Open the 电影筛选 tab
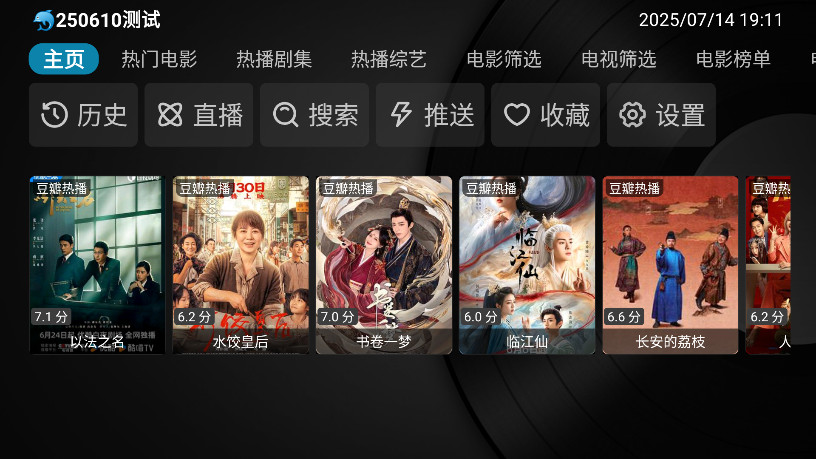The width and height of the screenshot is (816, 459). 504,59
